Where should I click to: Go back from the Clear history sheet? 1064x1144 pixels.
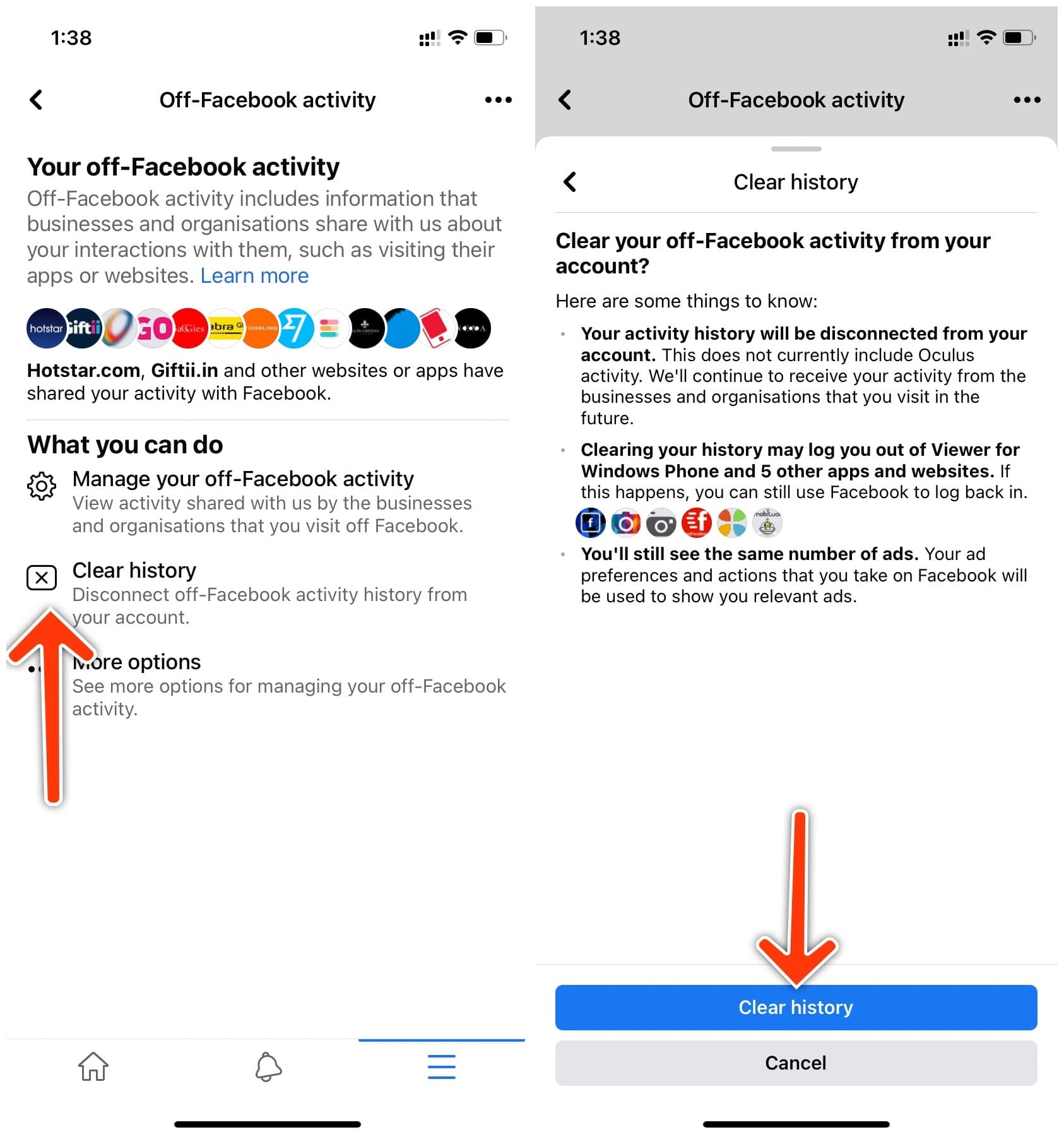point(570,182)
